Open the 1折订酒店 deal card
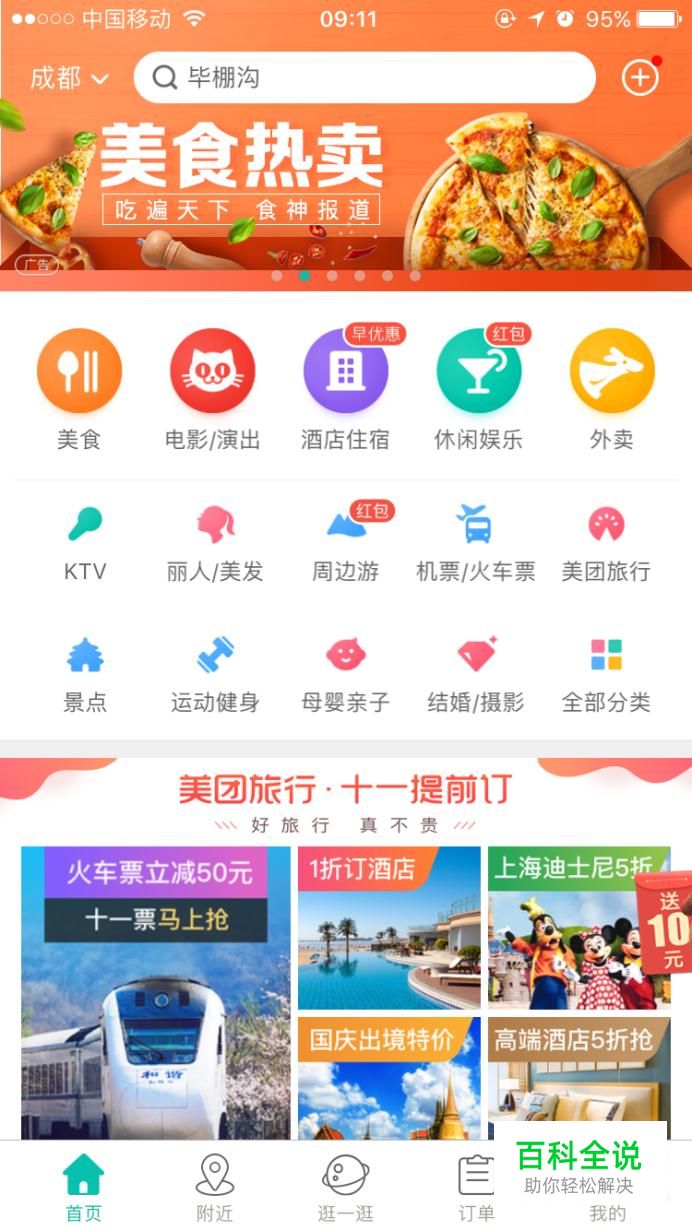The height and width of the screenshot is (1230, 692). tap(389, 927)
